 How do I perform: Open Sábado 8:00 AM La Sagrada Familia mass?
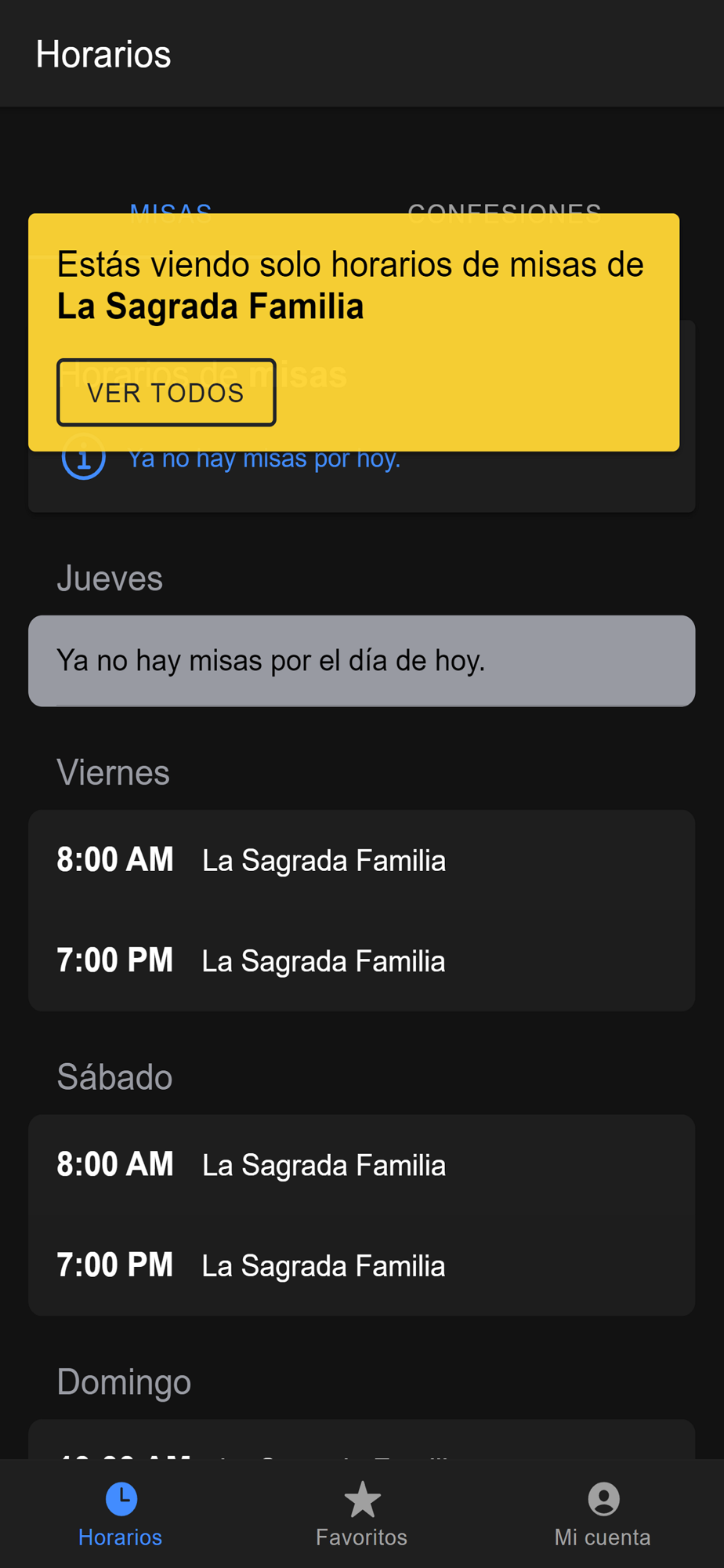pos(361,1165)
